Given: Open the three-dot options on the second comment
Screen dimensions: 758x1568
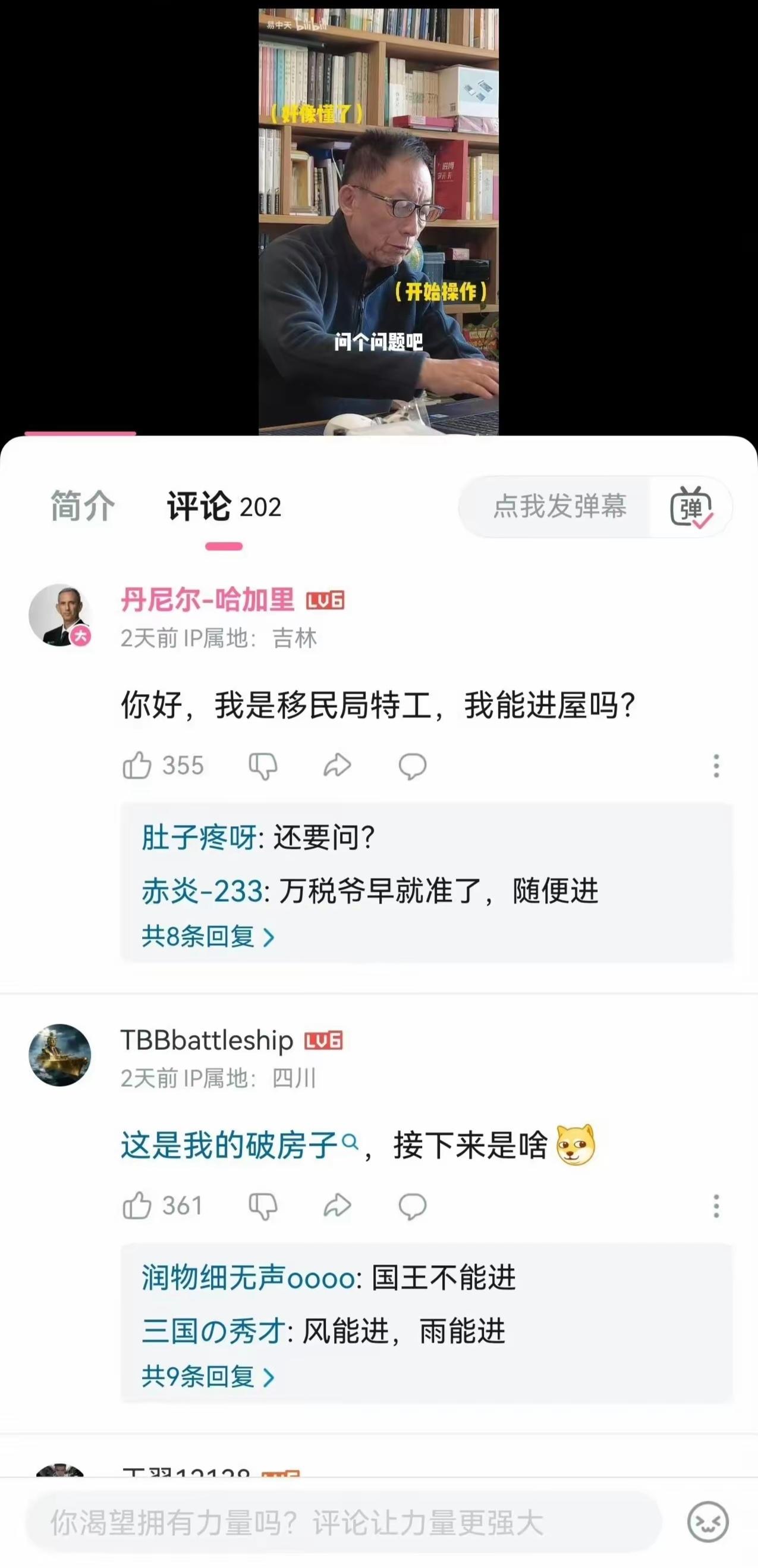Looking at the screenshot, I should (x=715, y=1205).
